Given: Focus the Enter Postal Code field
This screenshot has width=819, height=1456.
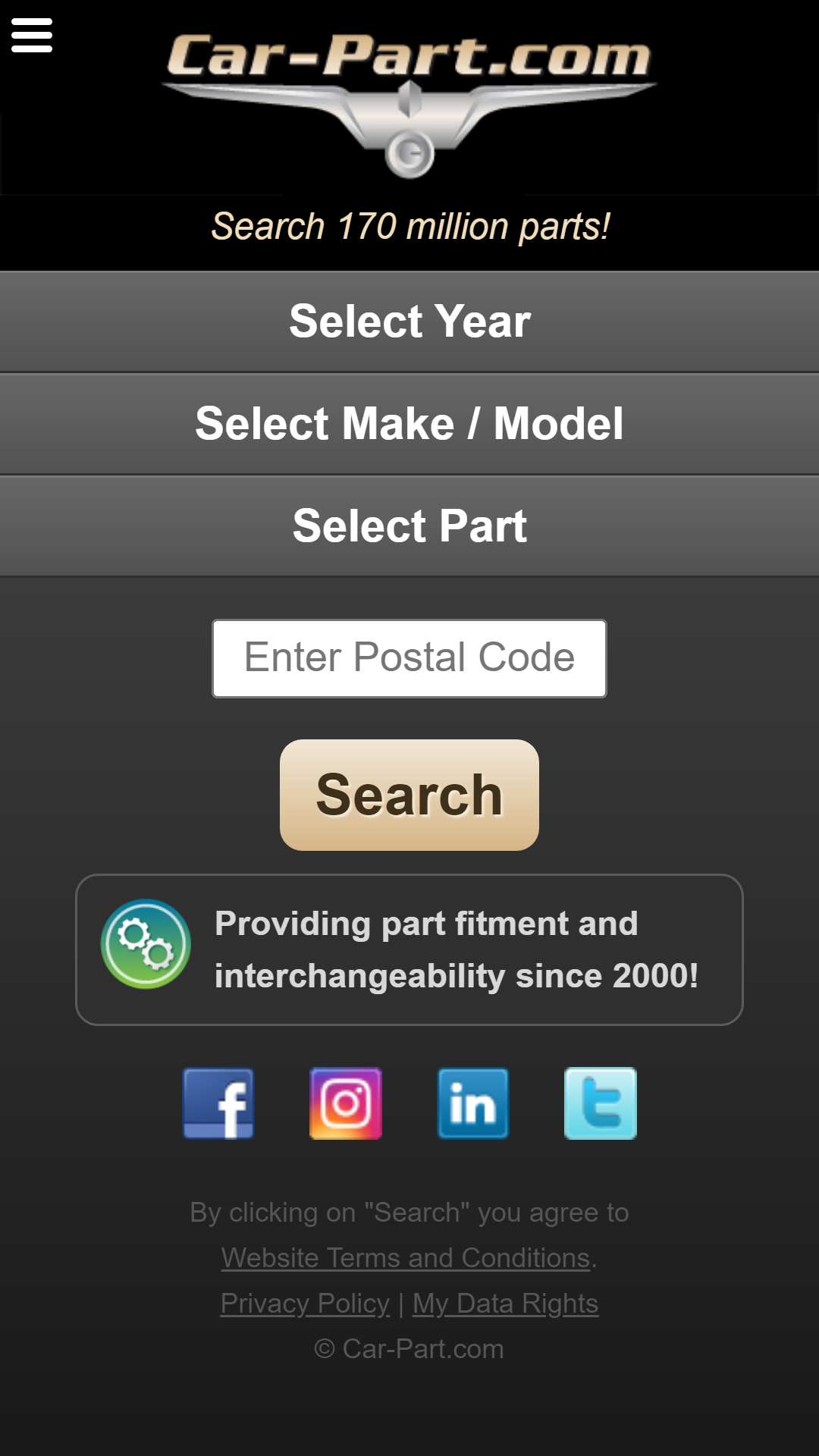Looking at the screenshot, I should [409, 658].
